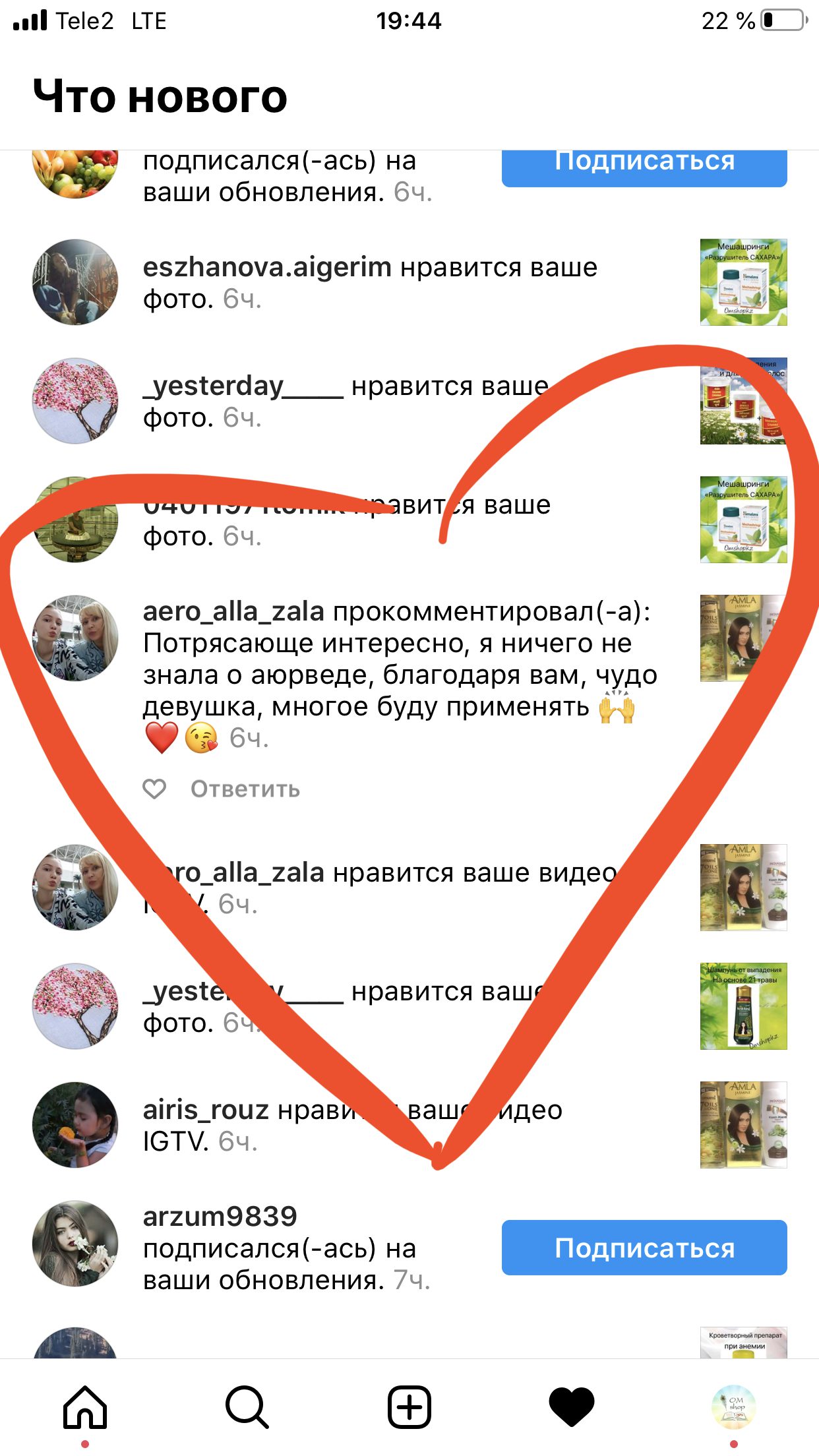Open eszhanova.aigerim's profile picture
819x1456 pixels.
[75, 282]
